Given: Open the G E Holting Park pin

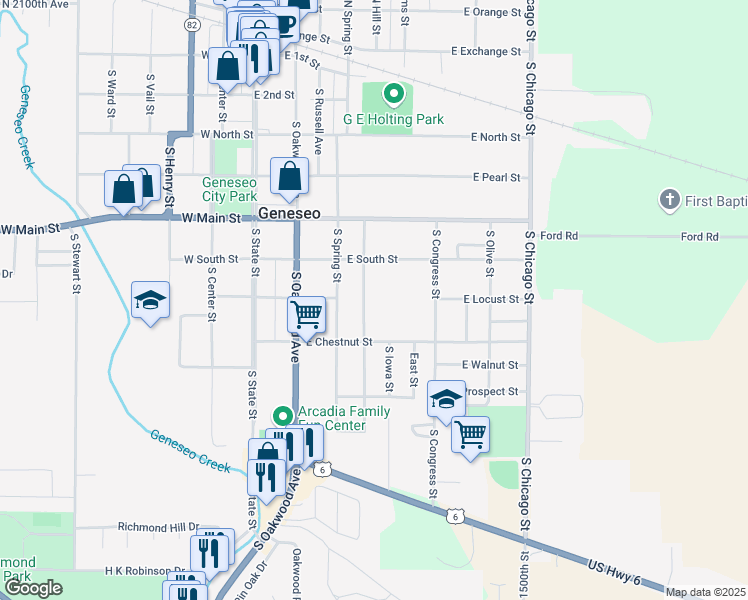Looking at the screenshot, I should tap(394, 96).
